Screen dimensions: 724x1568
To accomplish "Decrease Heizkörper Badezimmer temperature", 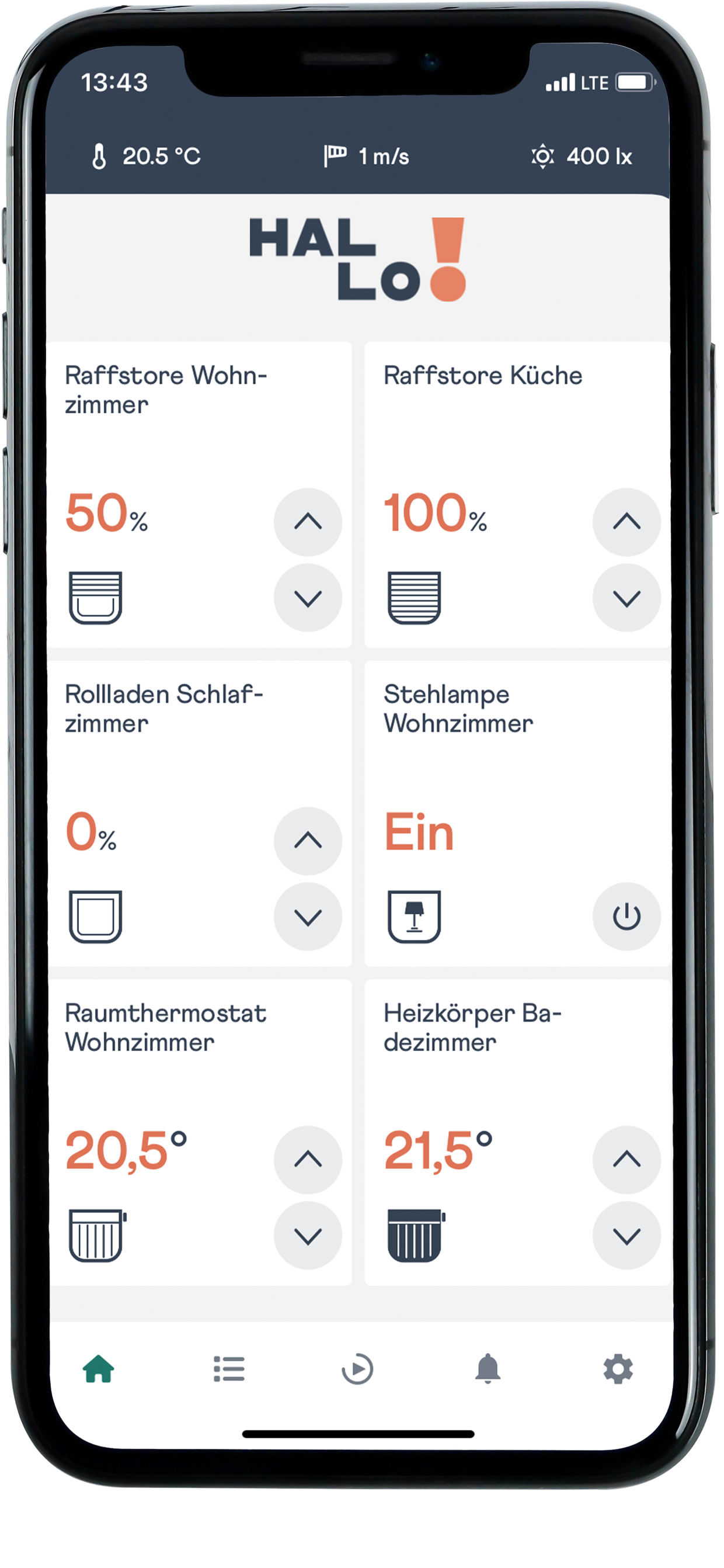I will 626,1236.
